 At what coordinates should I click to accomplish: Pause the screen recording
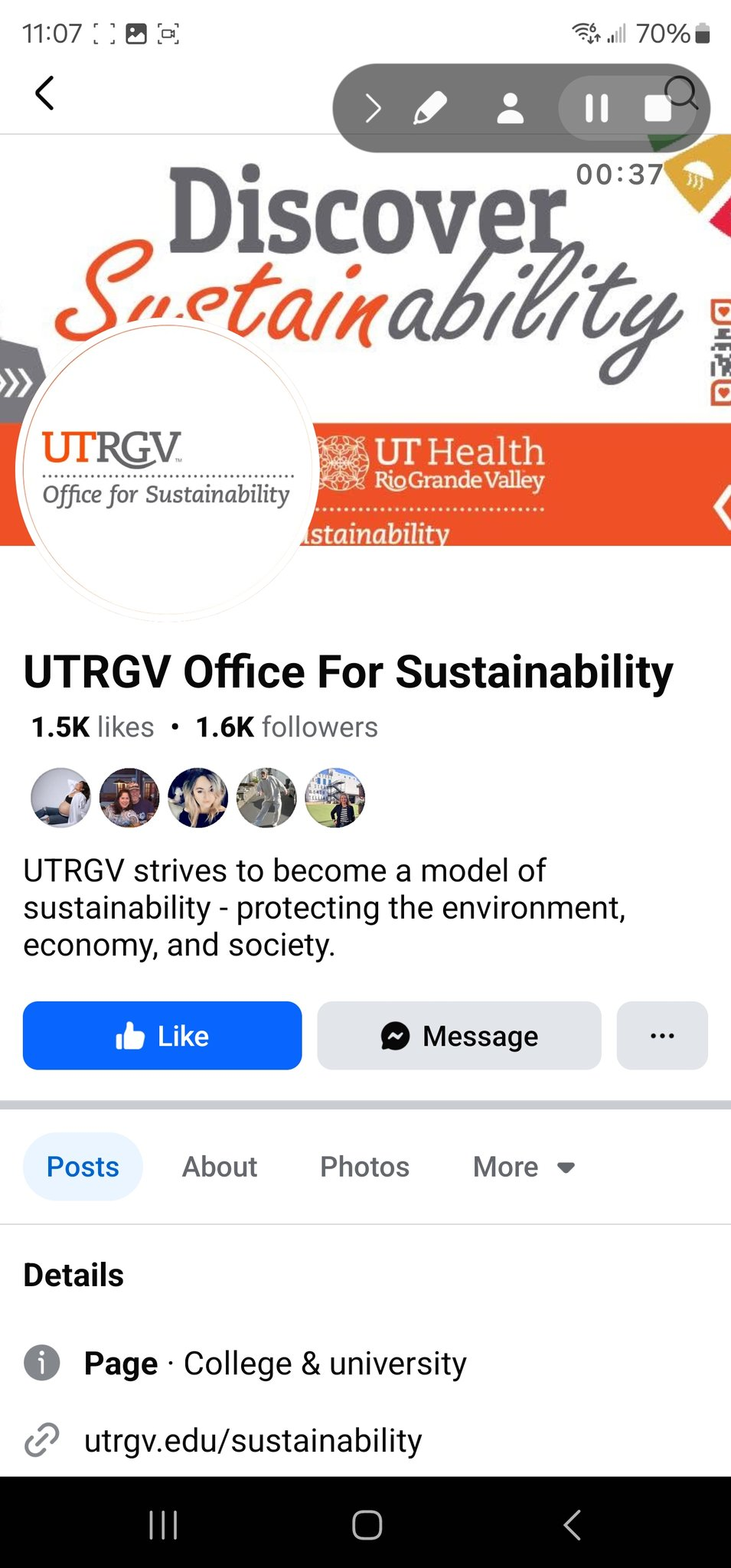pyautogui.click(x=597, y=108)
